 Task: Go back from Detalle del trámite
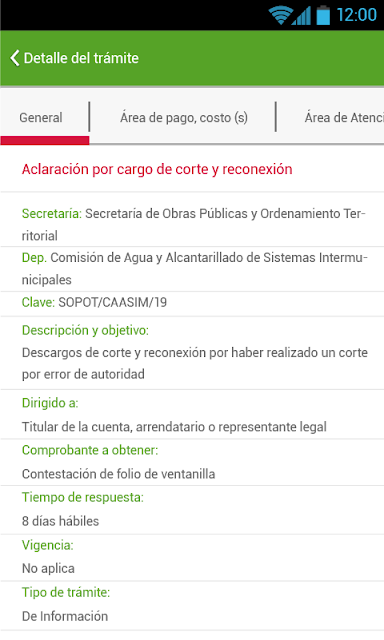coord(15,58)
